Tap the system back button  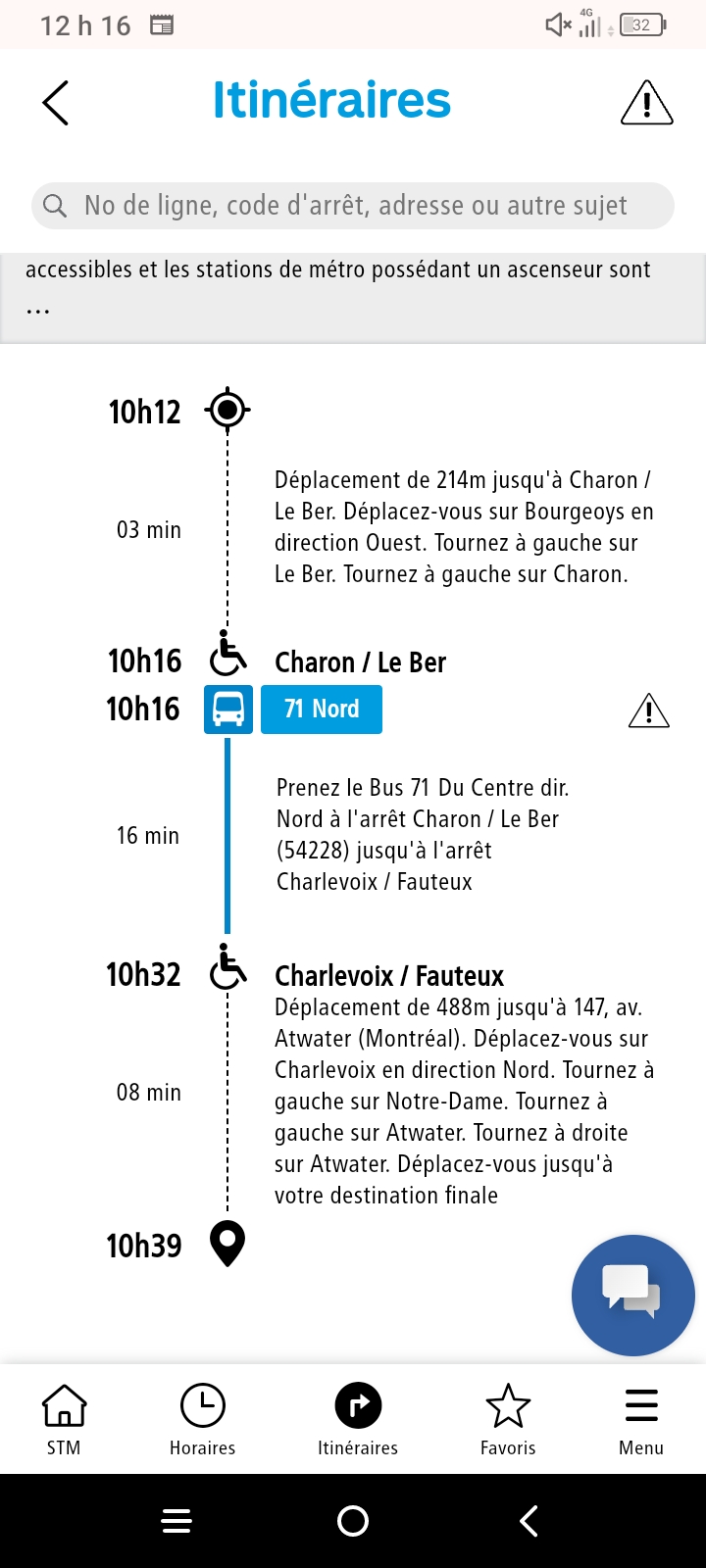[529, 1521]
